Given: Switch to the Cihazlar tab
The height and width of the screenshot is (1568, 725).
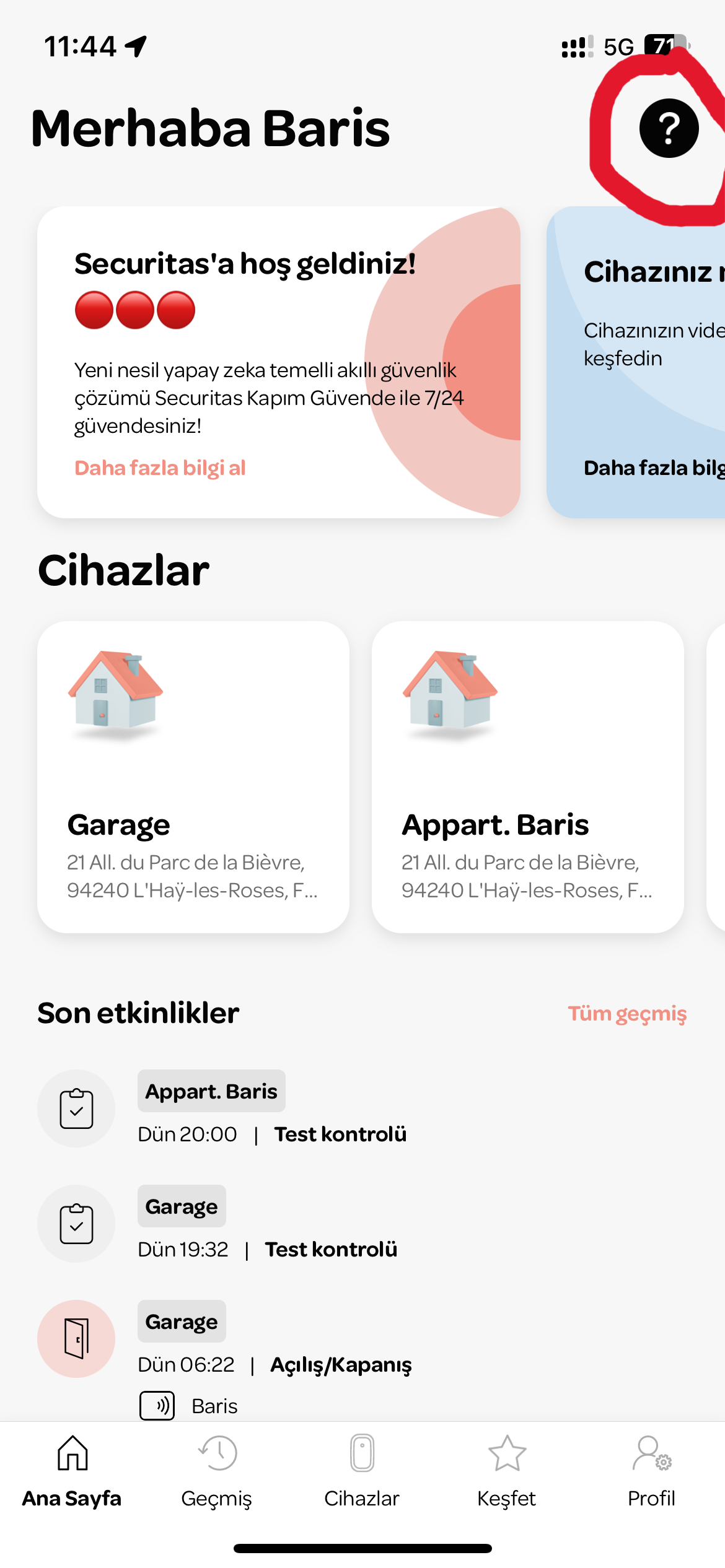Looking at the screenshot, I should (362, 1471).
